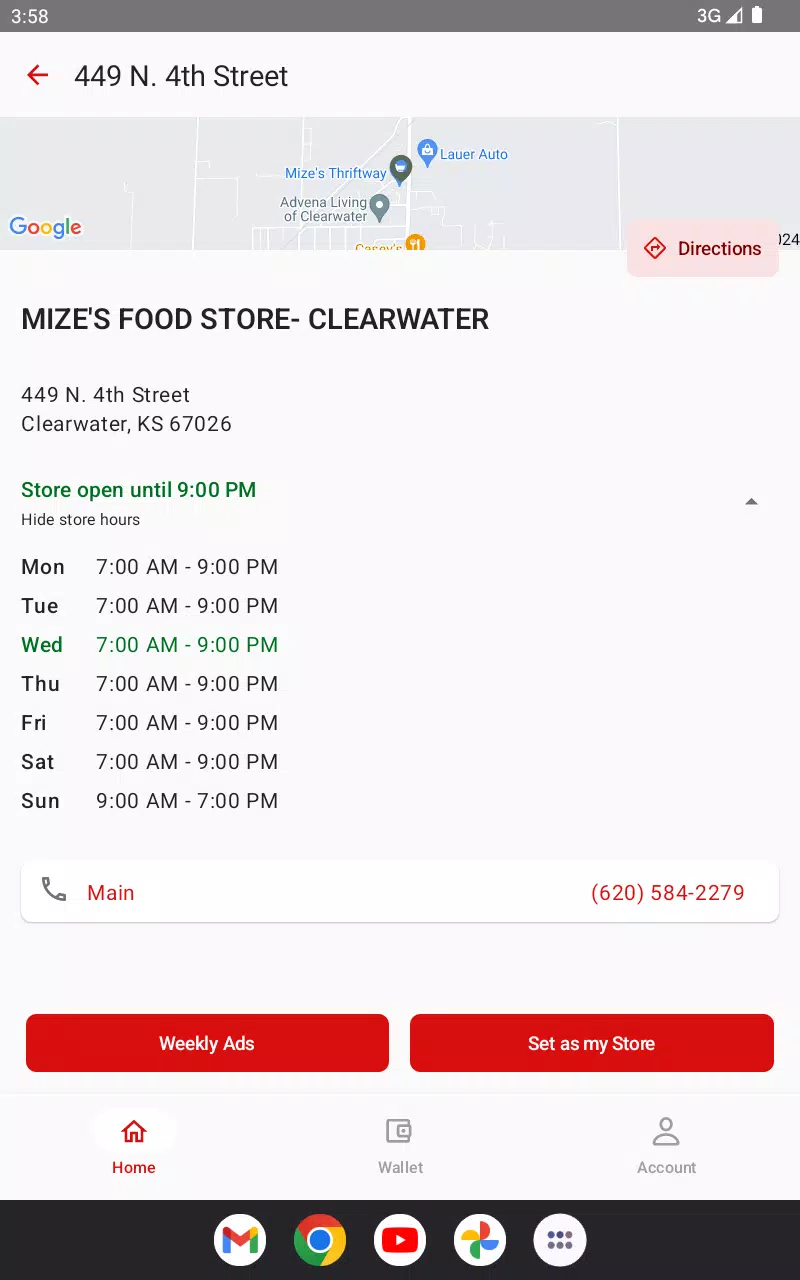800x1280 pixels.
Task: Collapse the store hours list
Action: point(751,502)
